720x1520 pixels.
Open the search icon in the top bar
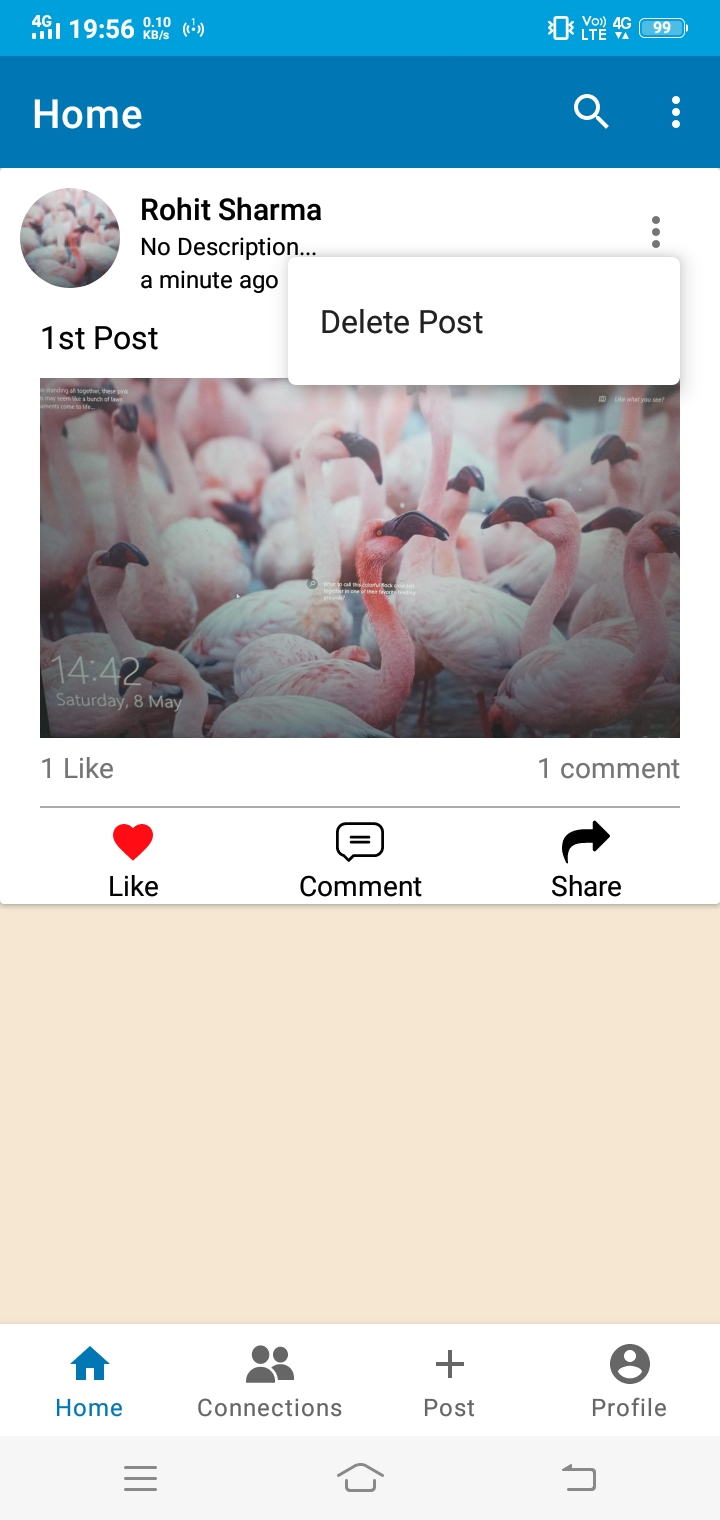pos(590,112)
